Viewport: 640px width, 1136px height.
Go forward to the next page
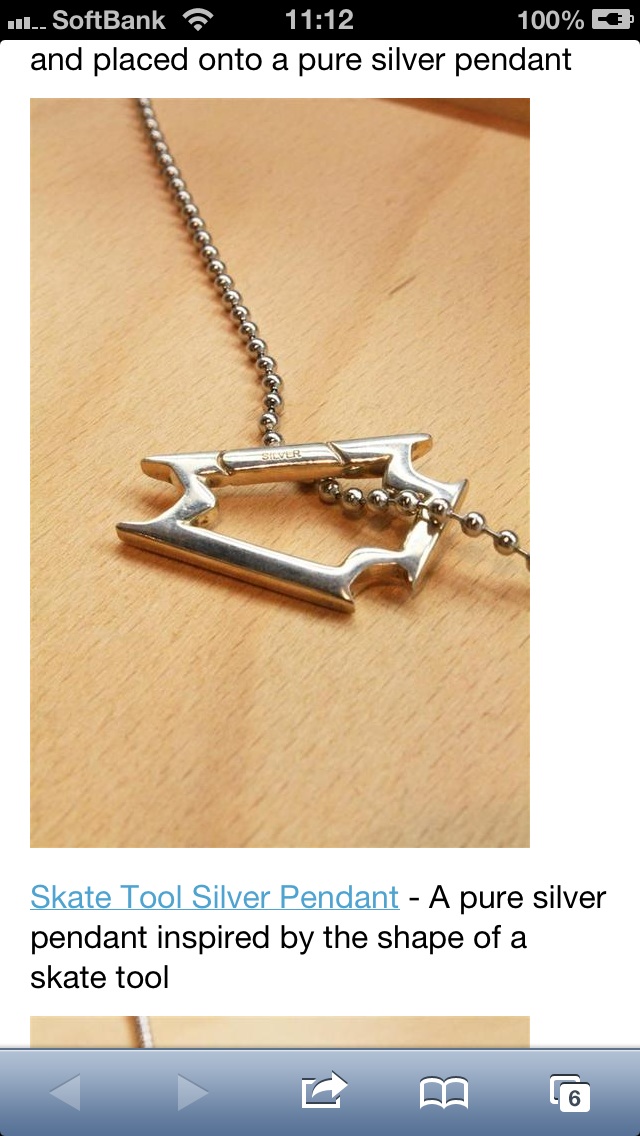coord(192,1092)
